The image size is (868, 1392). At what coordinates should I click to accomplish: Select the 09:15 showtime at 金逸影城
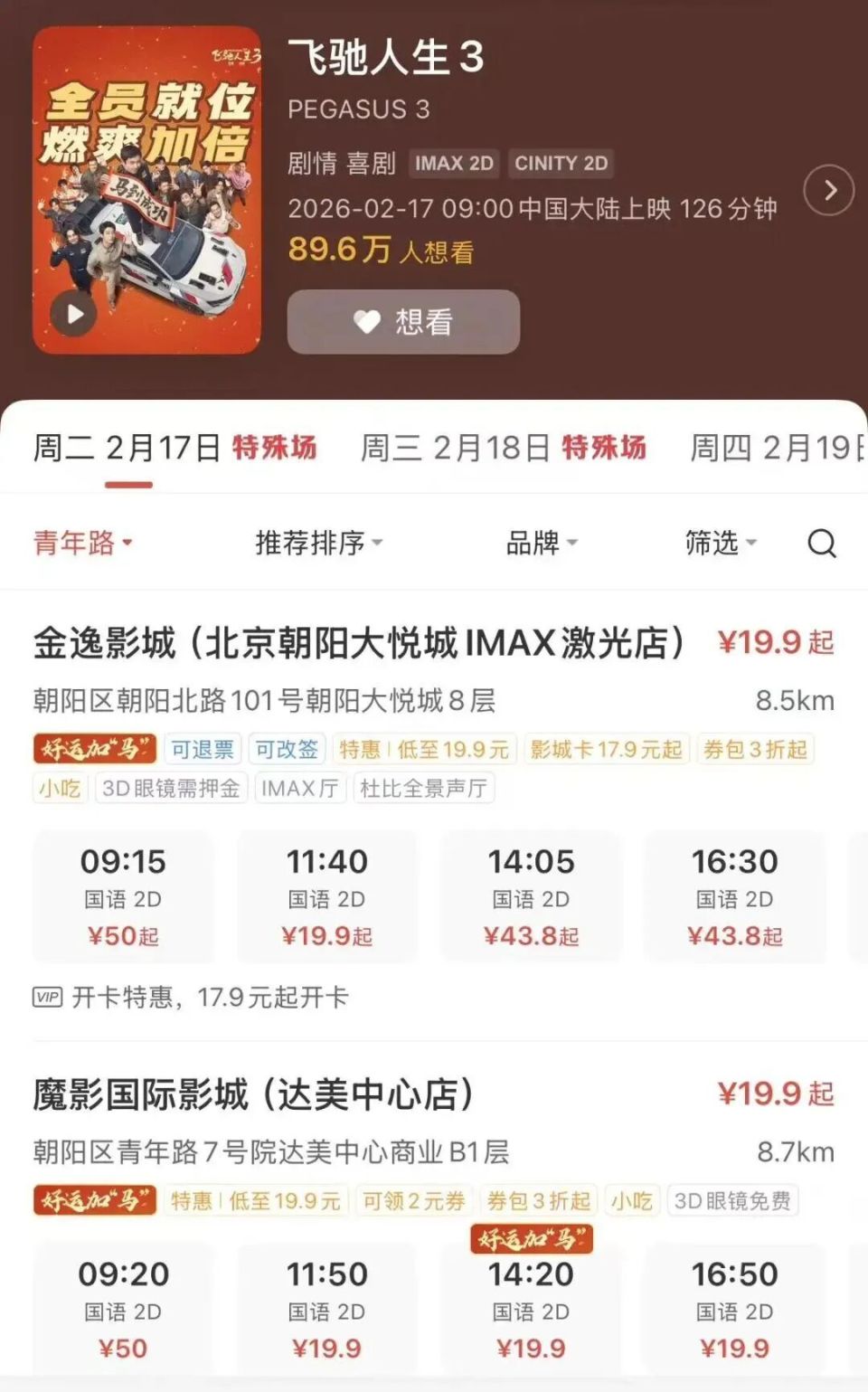click(123, 896)
